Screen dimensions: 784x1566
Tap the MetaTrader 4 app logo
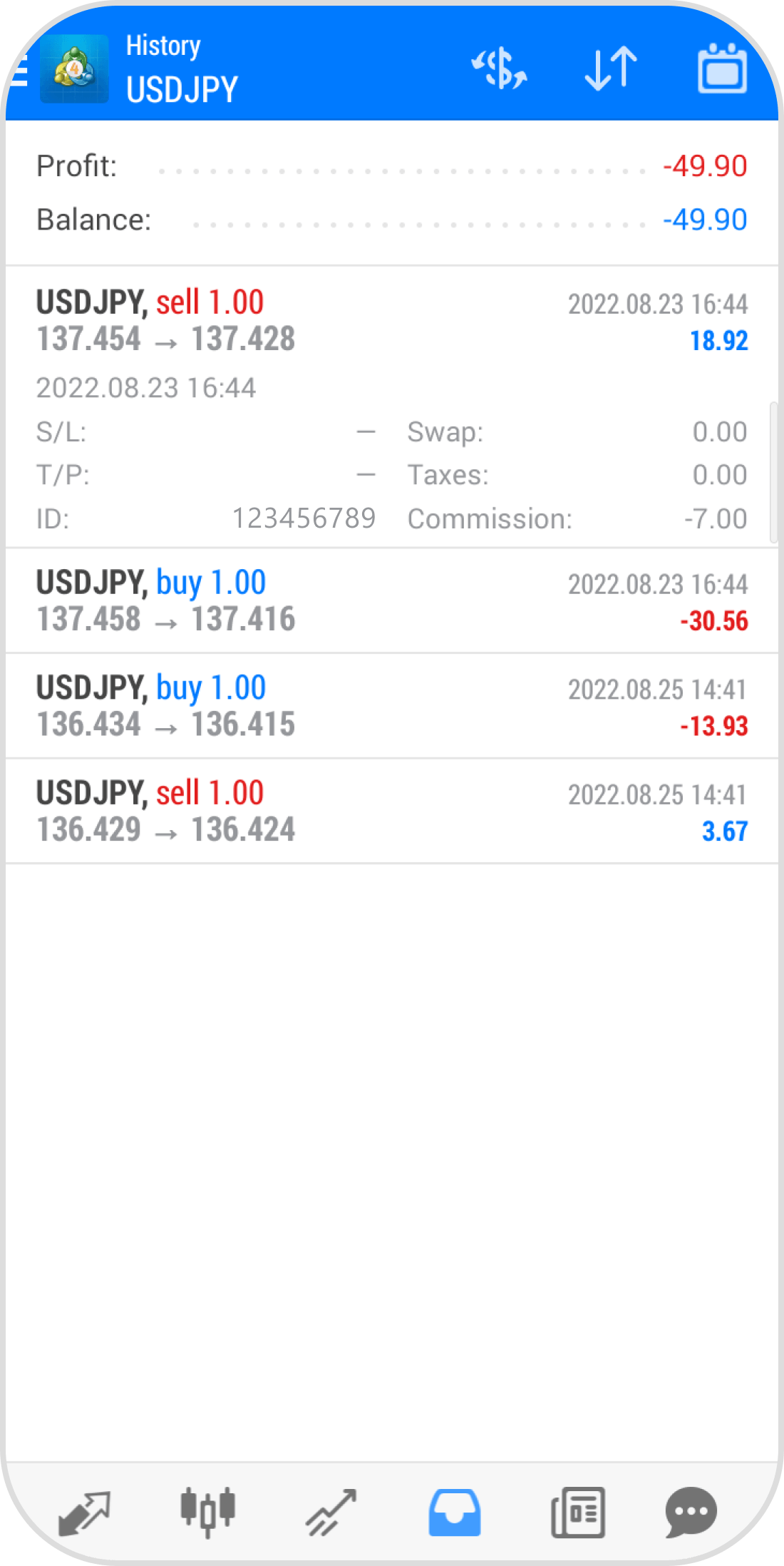76,69
